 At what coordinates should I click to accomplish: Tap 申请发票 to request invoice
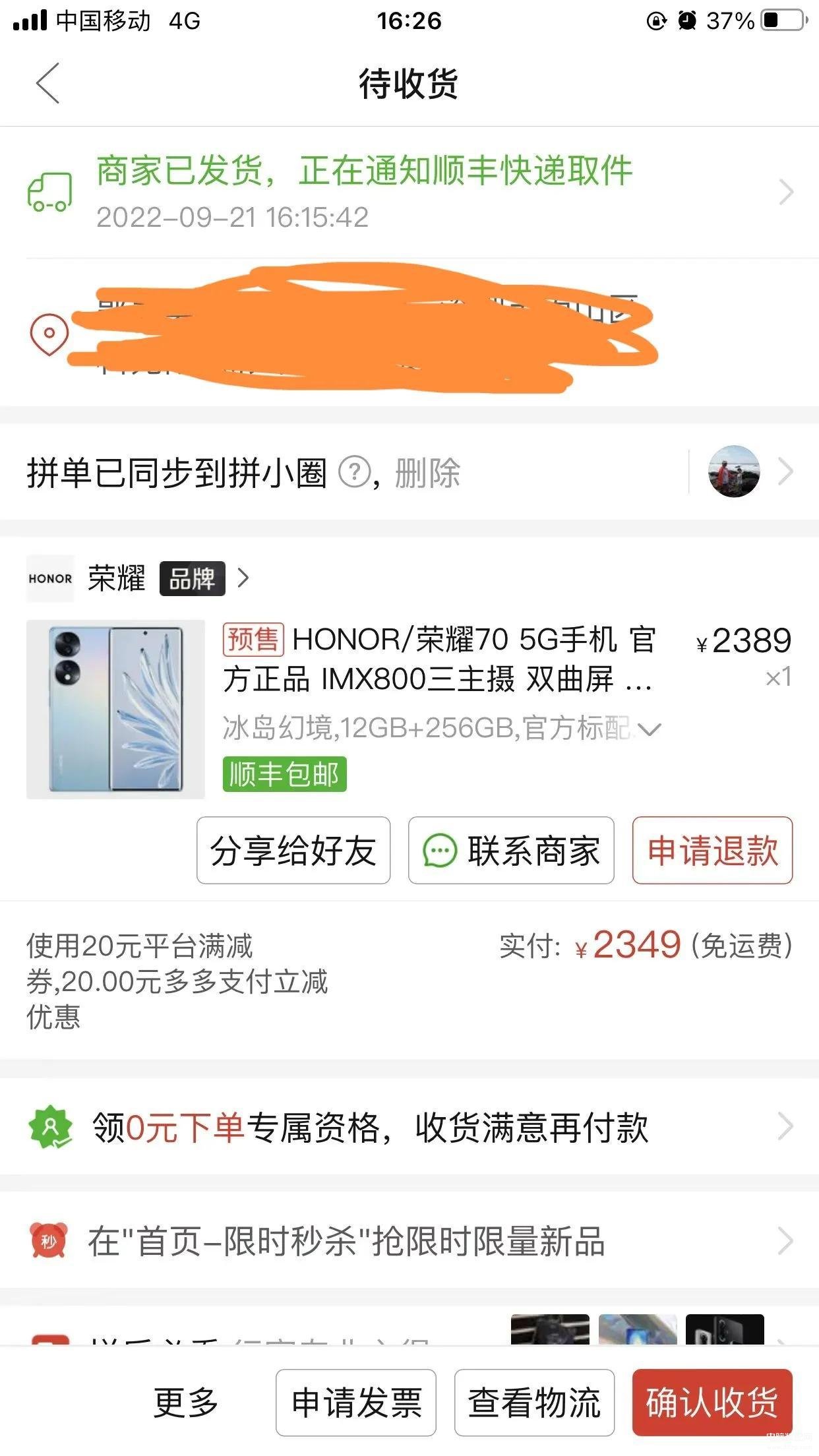(x=356, y=1402)
